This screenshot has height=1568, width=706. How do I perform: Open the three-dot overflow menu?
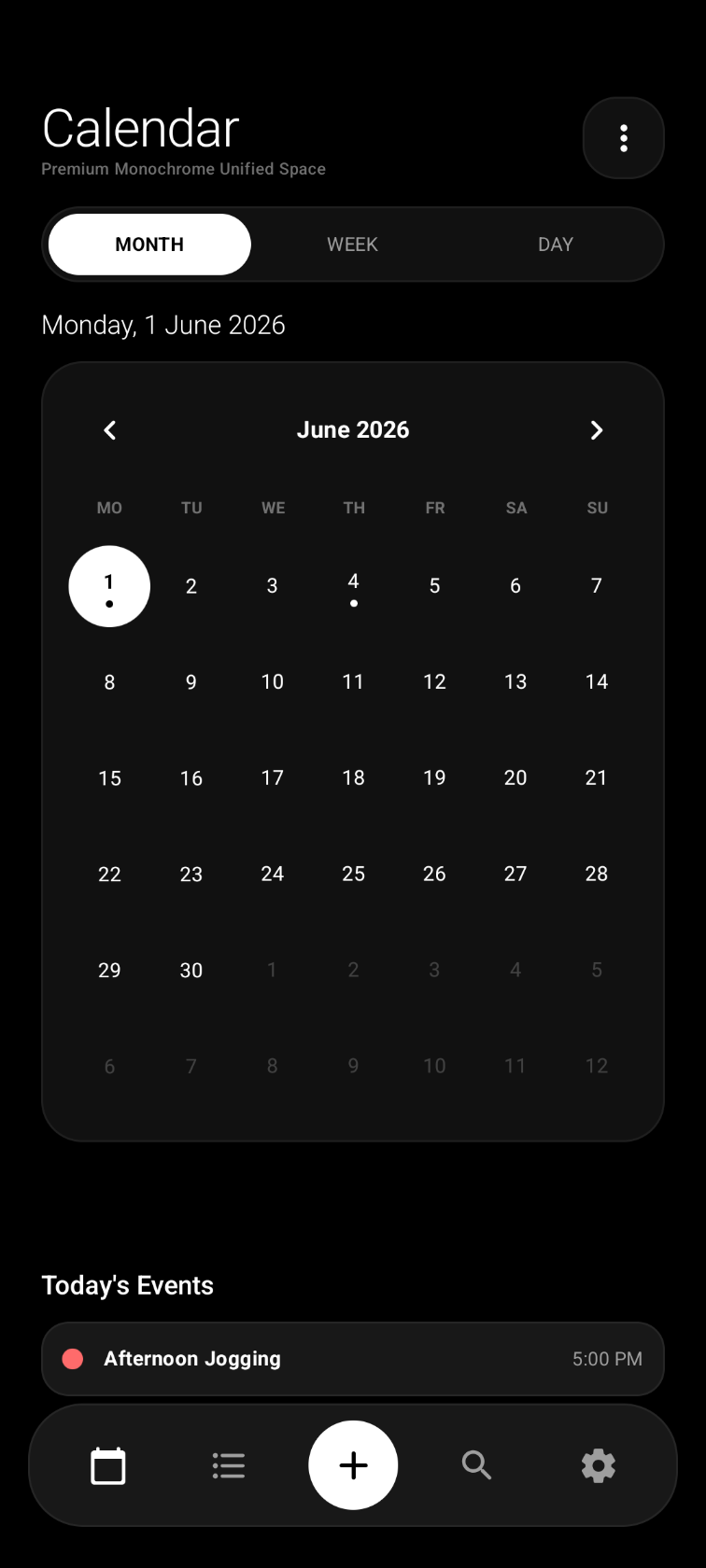coord(624,138)
